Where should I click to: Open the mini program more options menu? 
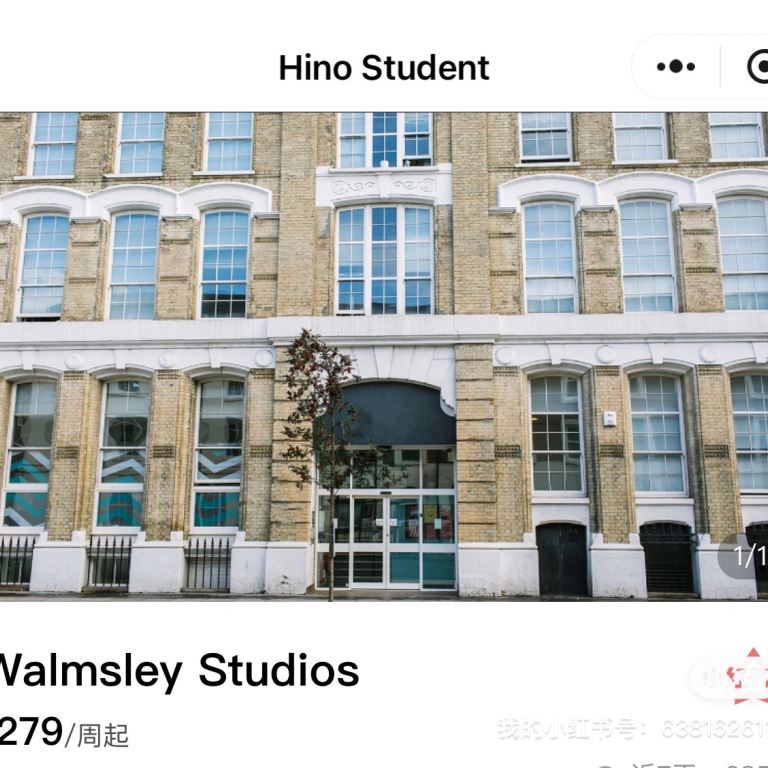coord(676,67)
